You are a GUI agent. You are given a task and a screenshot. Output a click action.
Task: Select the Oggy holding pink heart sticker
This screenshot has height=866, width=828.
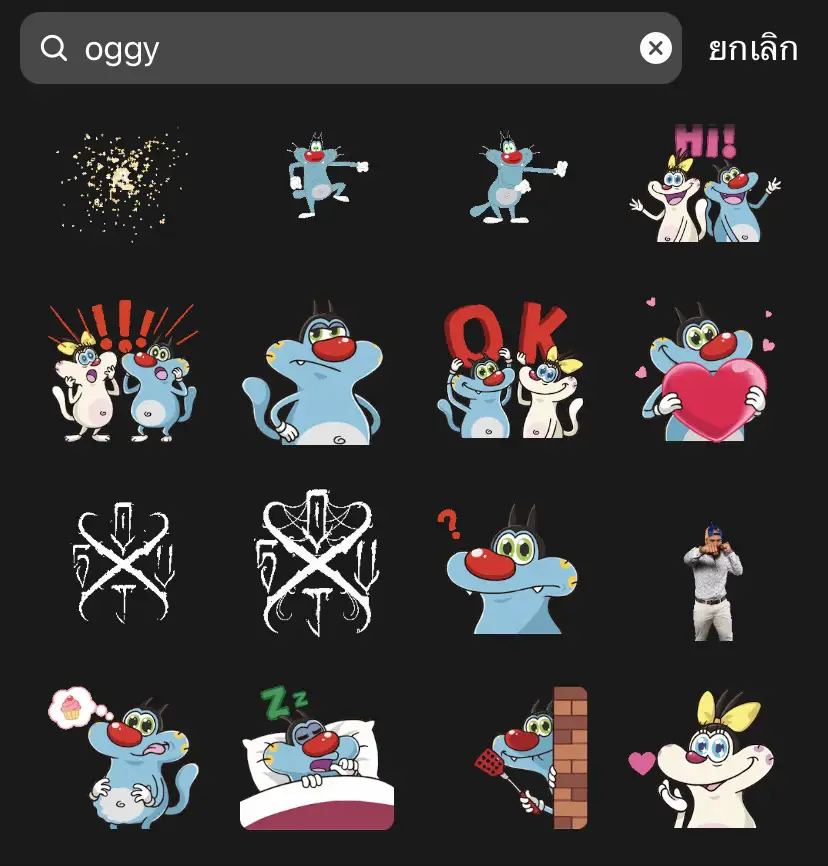[705, 375]
